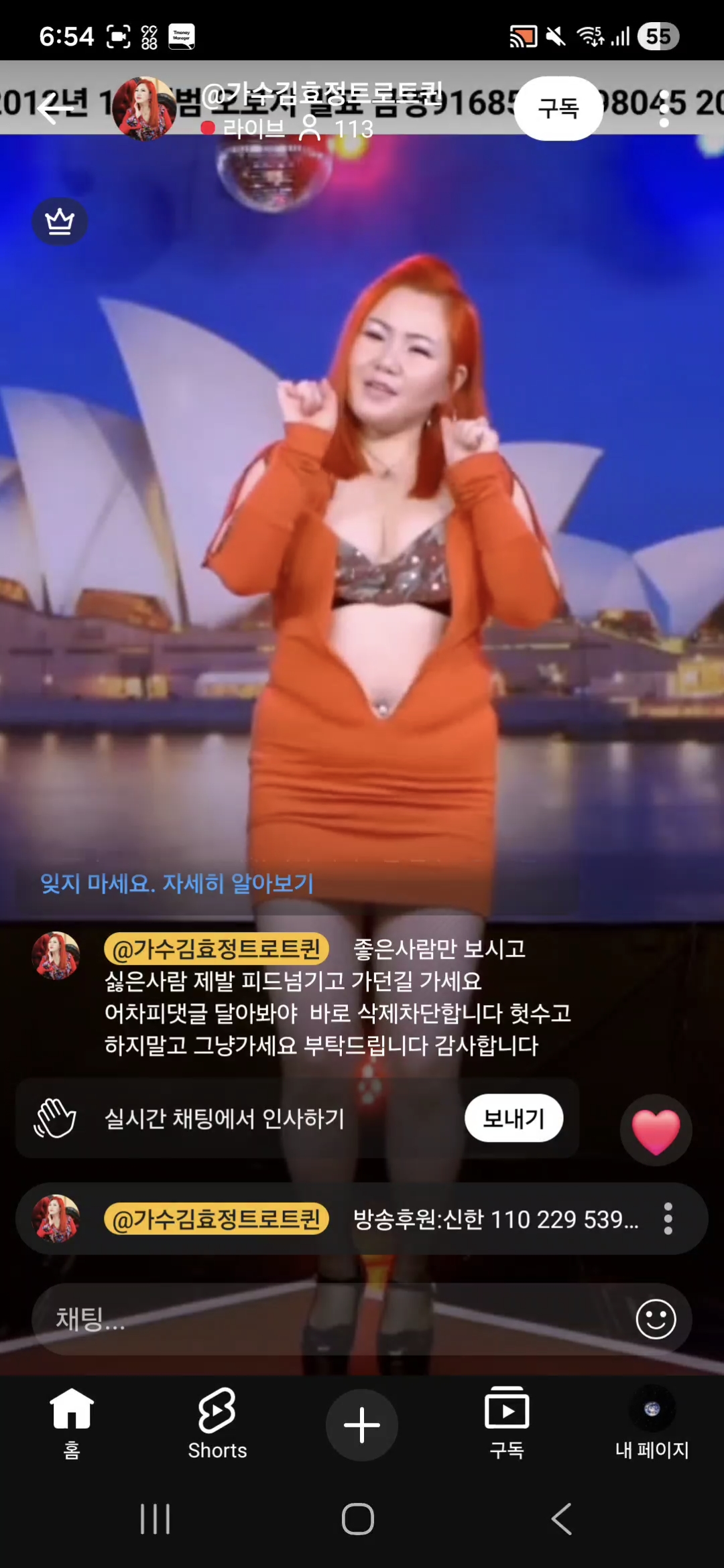Open the pinned 방송후원 message
Viewport: 724px width, 1568px height.
click(x=495, y=1219)
